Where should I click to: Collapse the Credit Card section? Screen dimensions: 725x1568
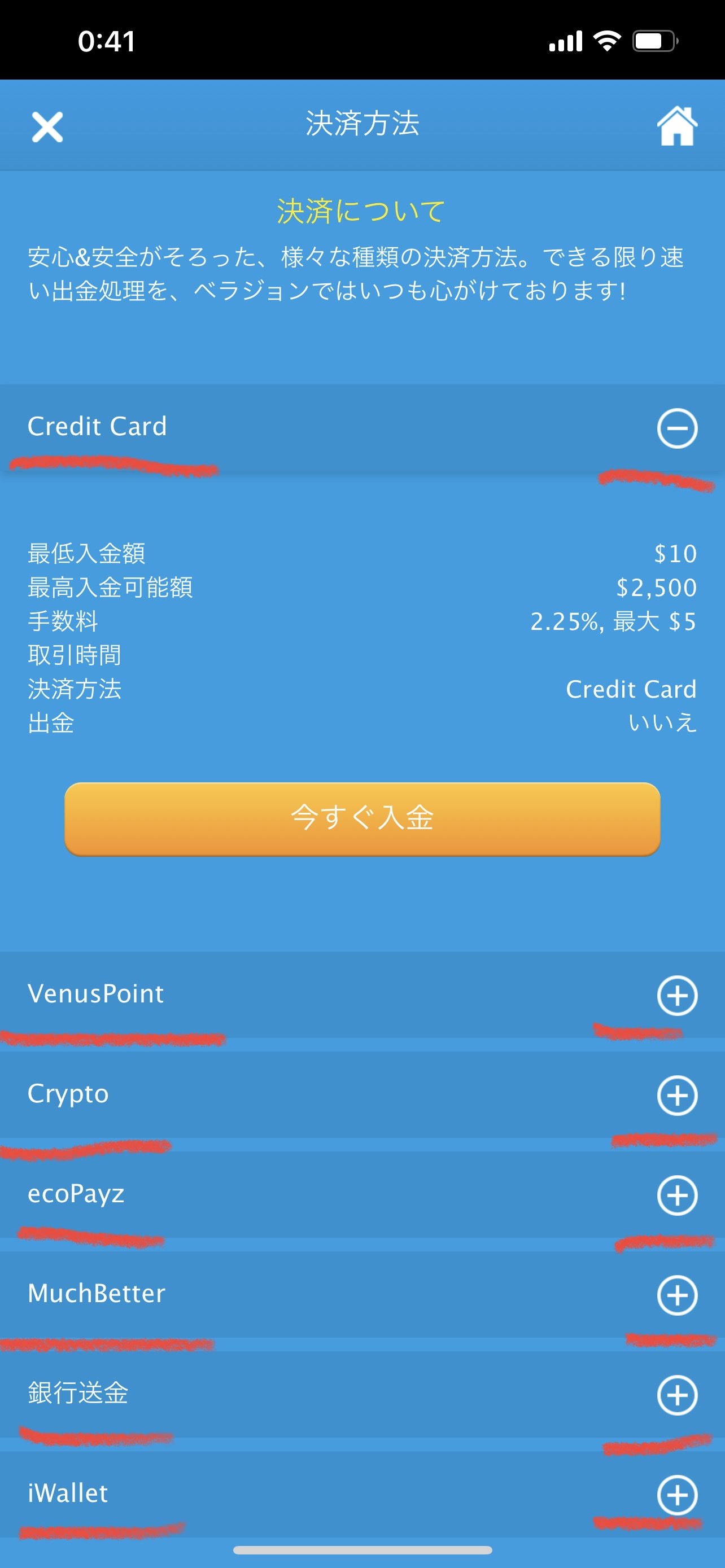pyautogui.click(x=676, y=428)
